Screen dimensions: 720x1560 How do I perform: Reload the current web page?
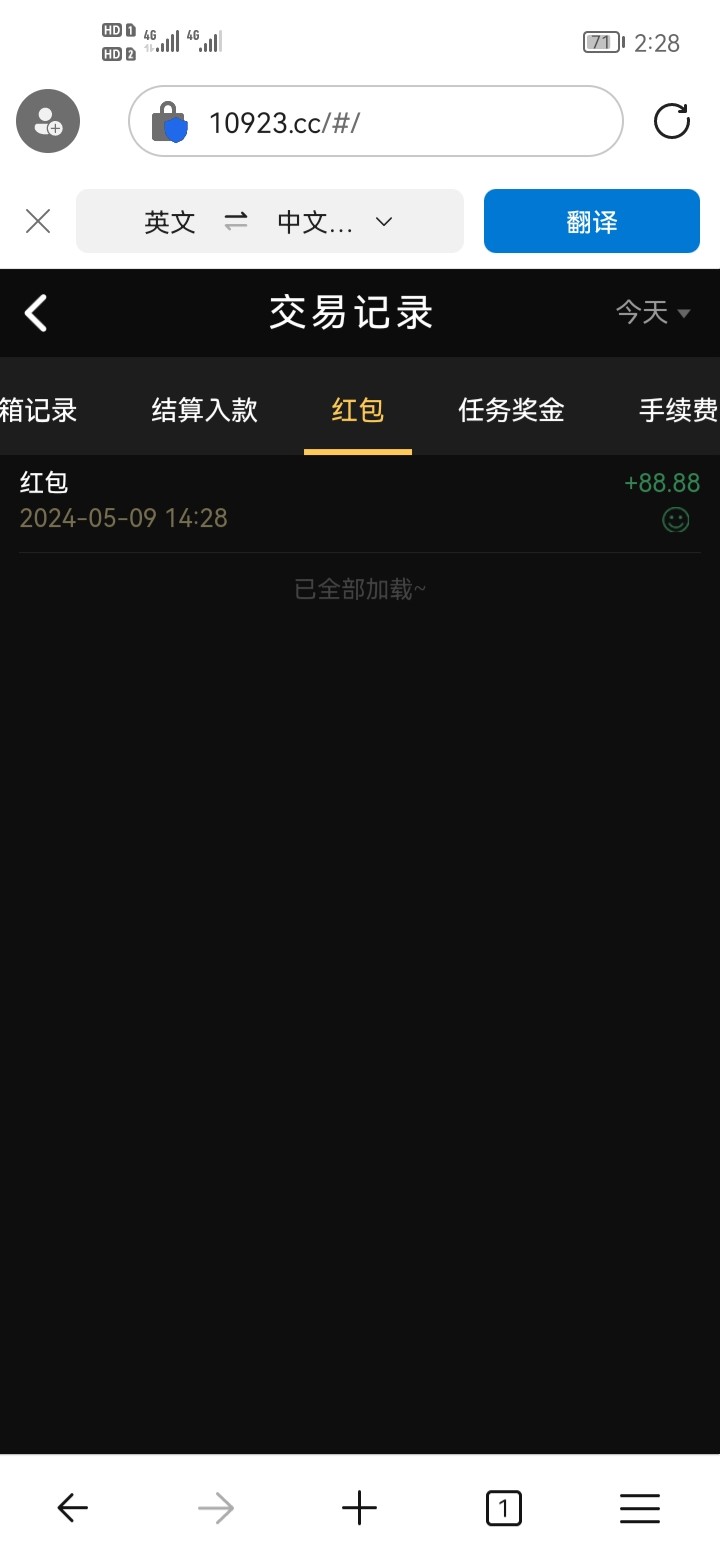[x=671, y=122]
